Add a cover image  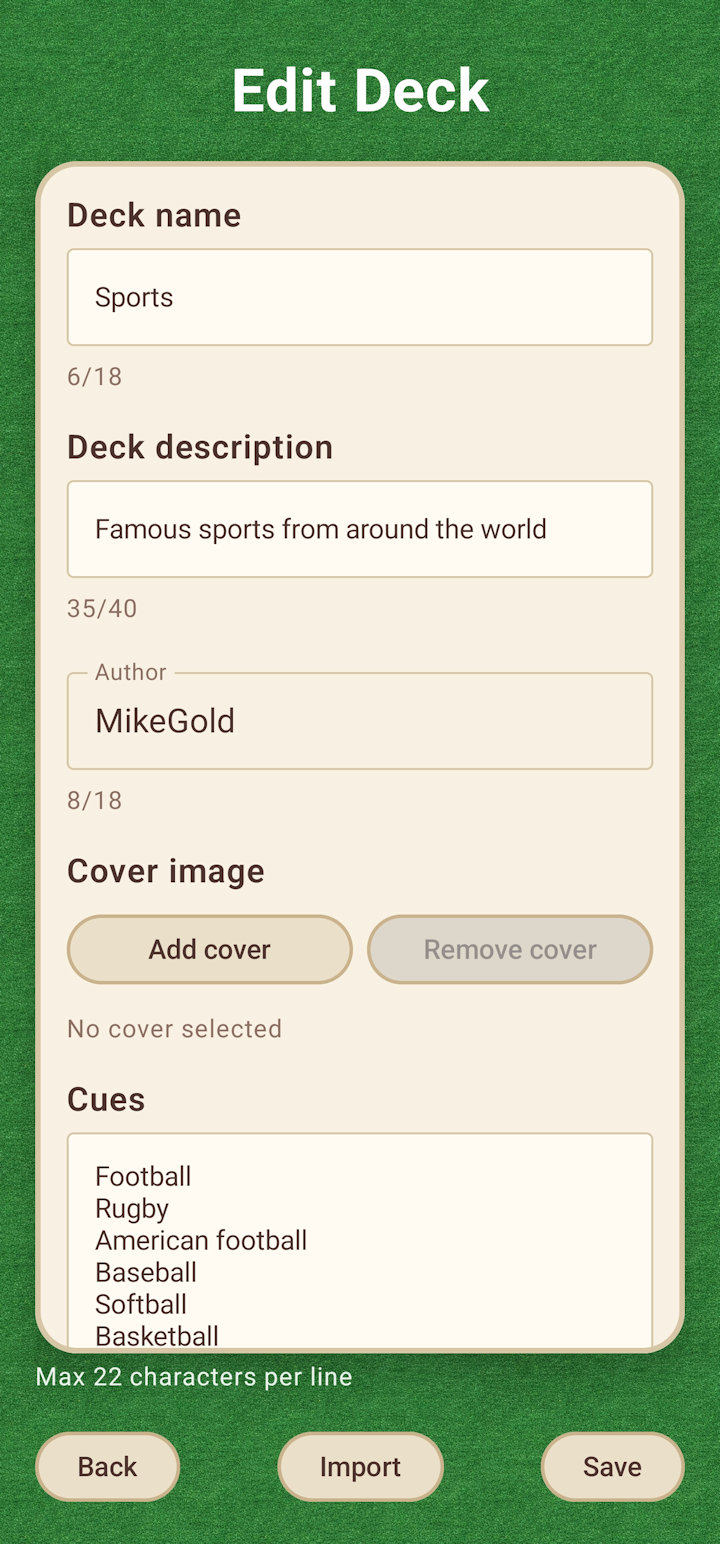210,949
